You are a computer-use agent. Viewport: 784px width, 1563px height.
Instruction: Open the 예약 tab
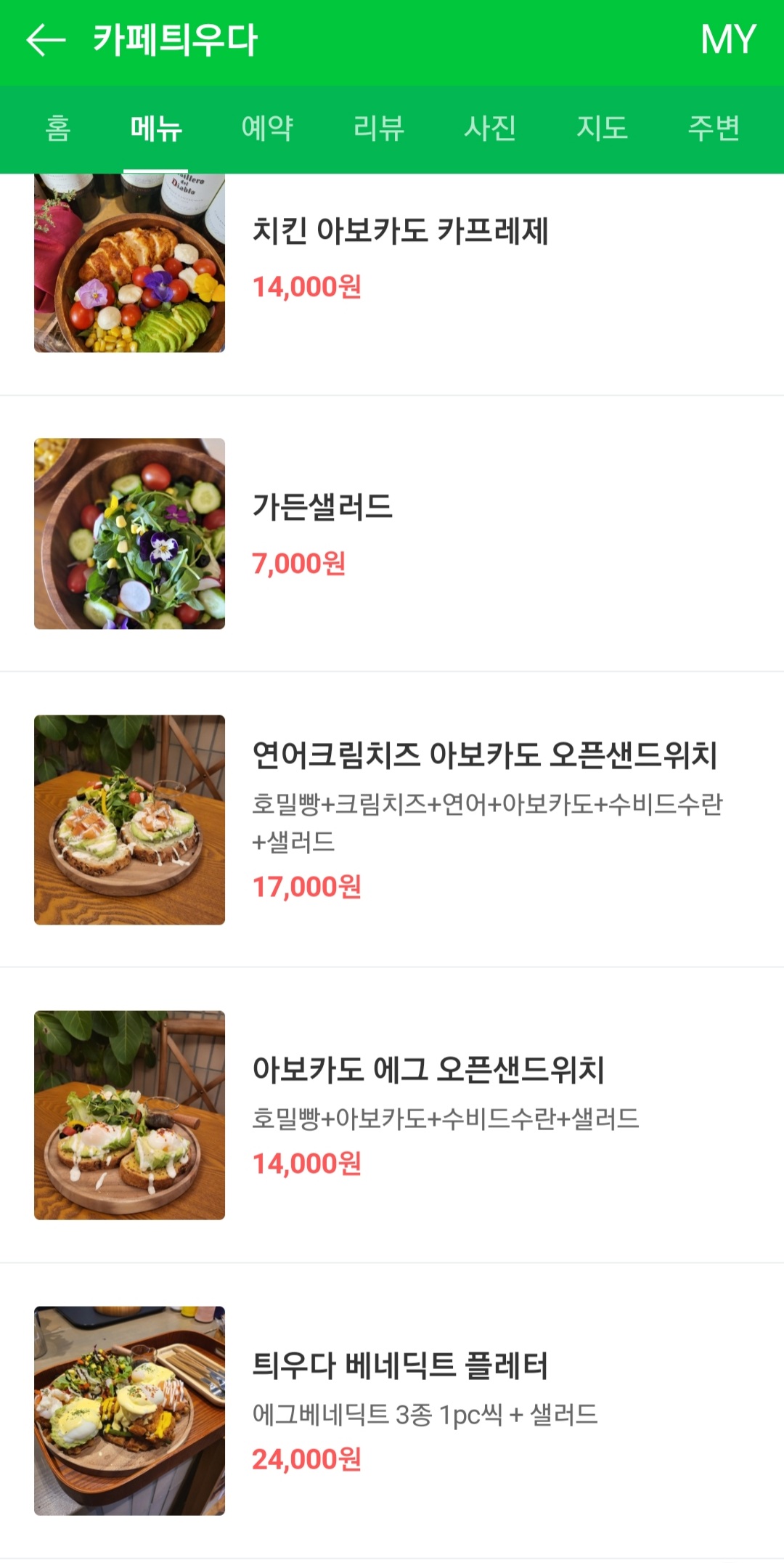point(266,129)
